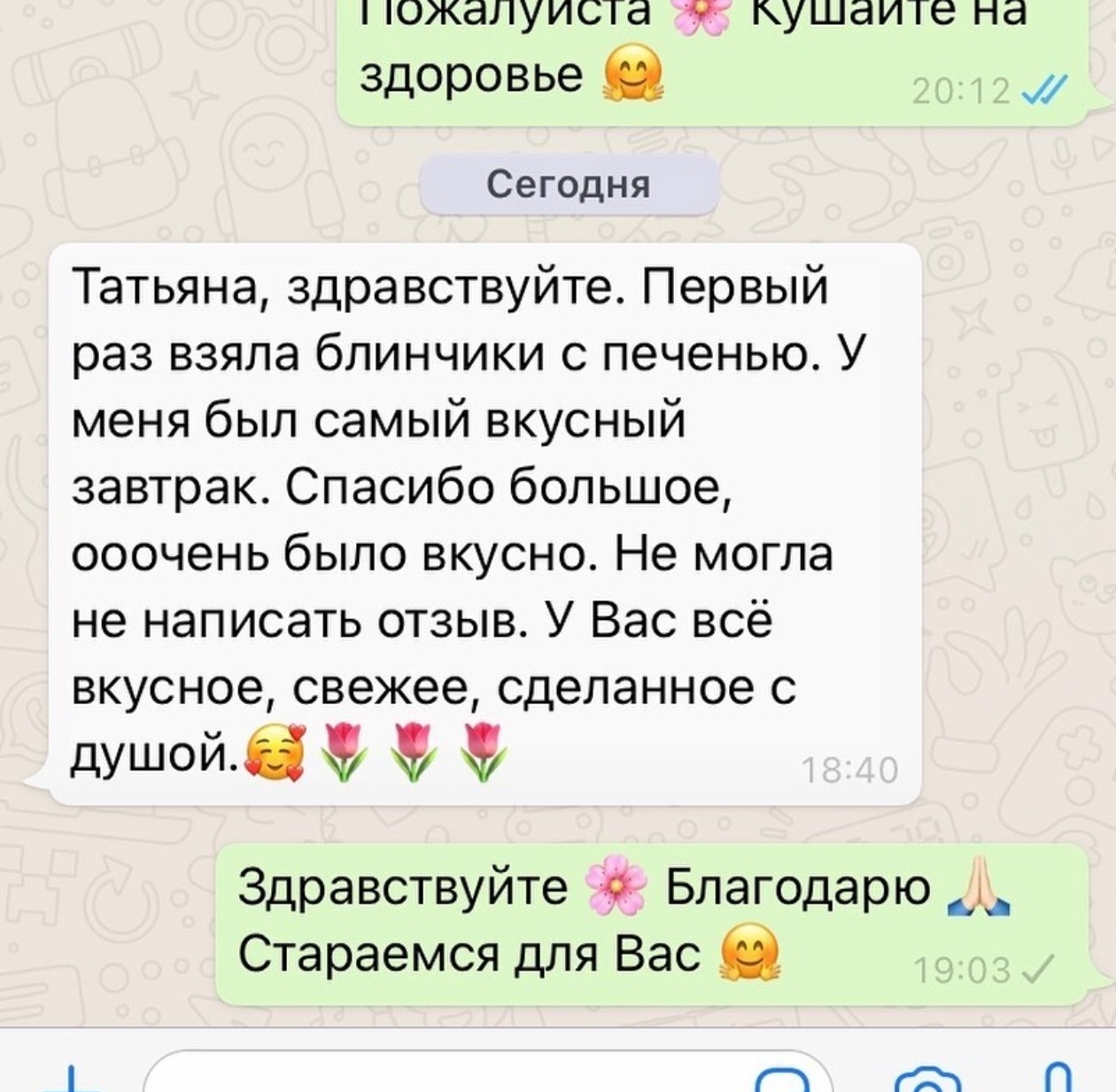The image size is (1116, 1092).
Task: Tap the microphone voice message icon
Action: pos(1058,1079)
